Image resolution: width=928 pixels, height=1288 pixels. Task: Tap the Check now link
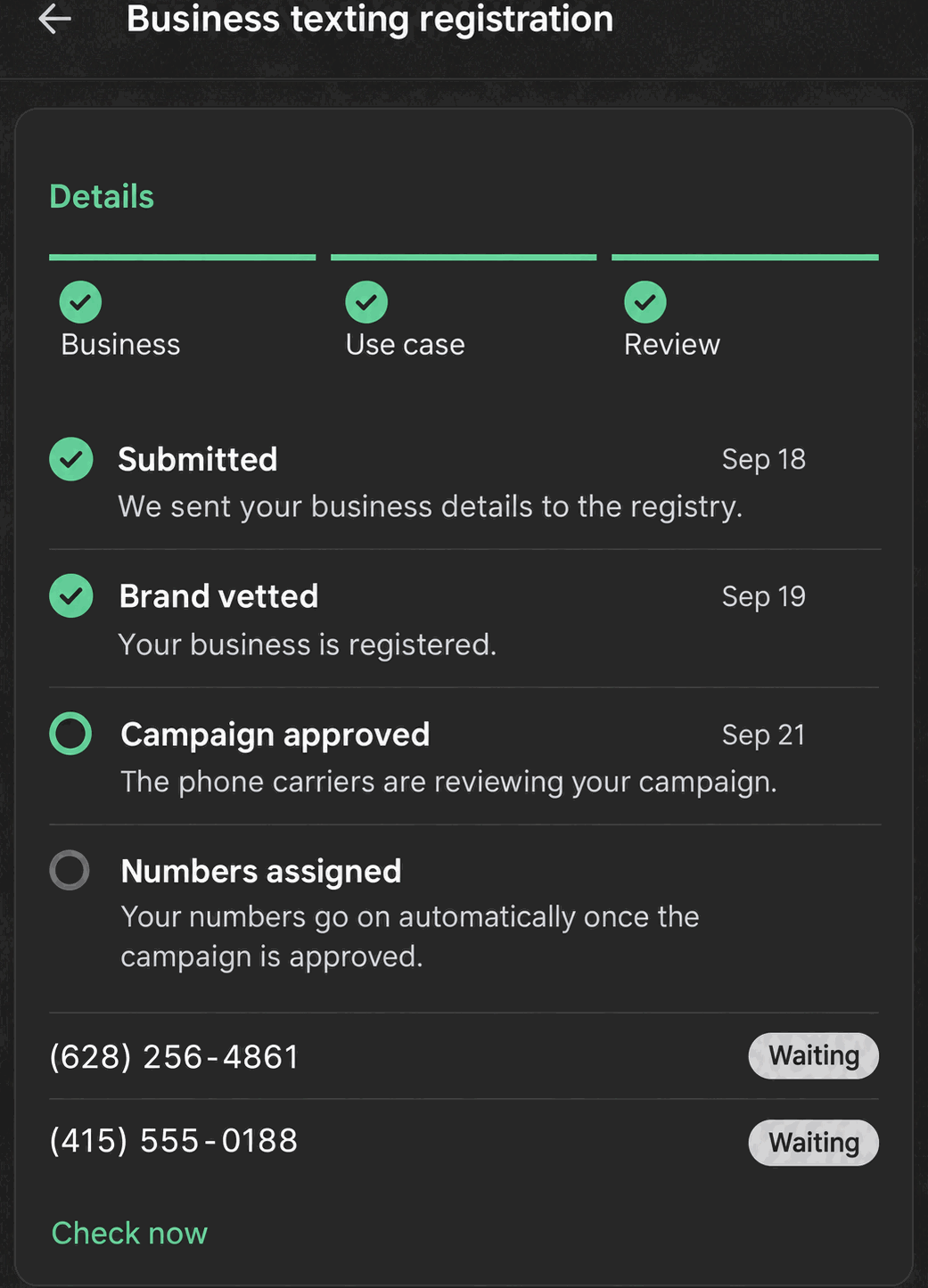coord(129,1233)
